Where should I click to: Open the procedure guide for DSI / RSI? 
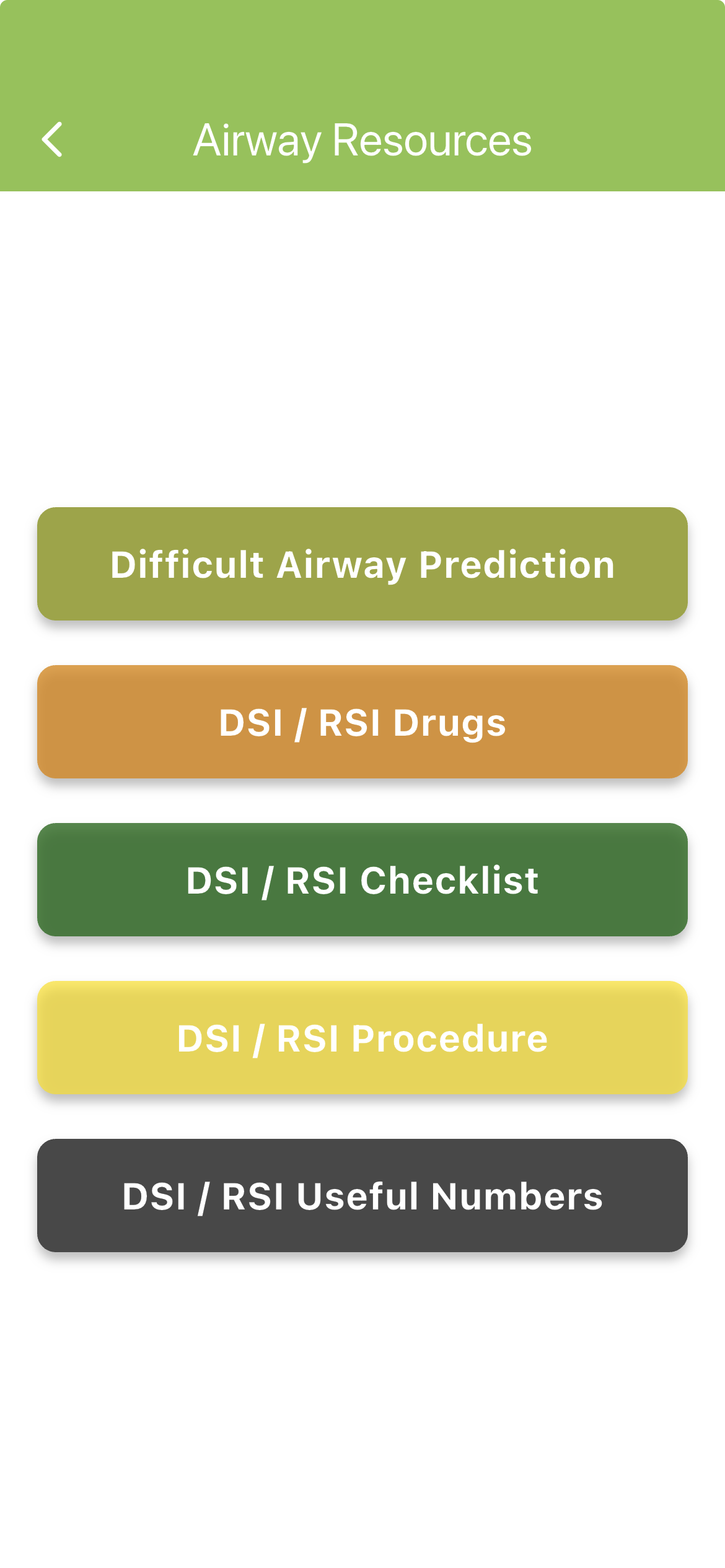pyautogui.click(x=362, y=1037)
